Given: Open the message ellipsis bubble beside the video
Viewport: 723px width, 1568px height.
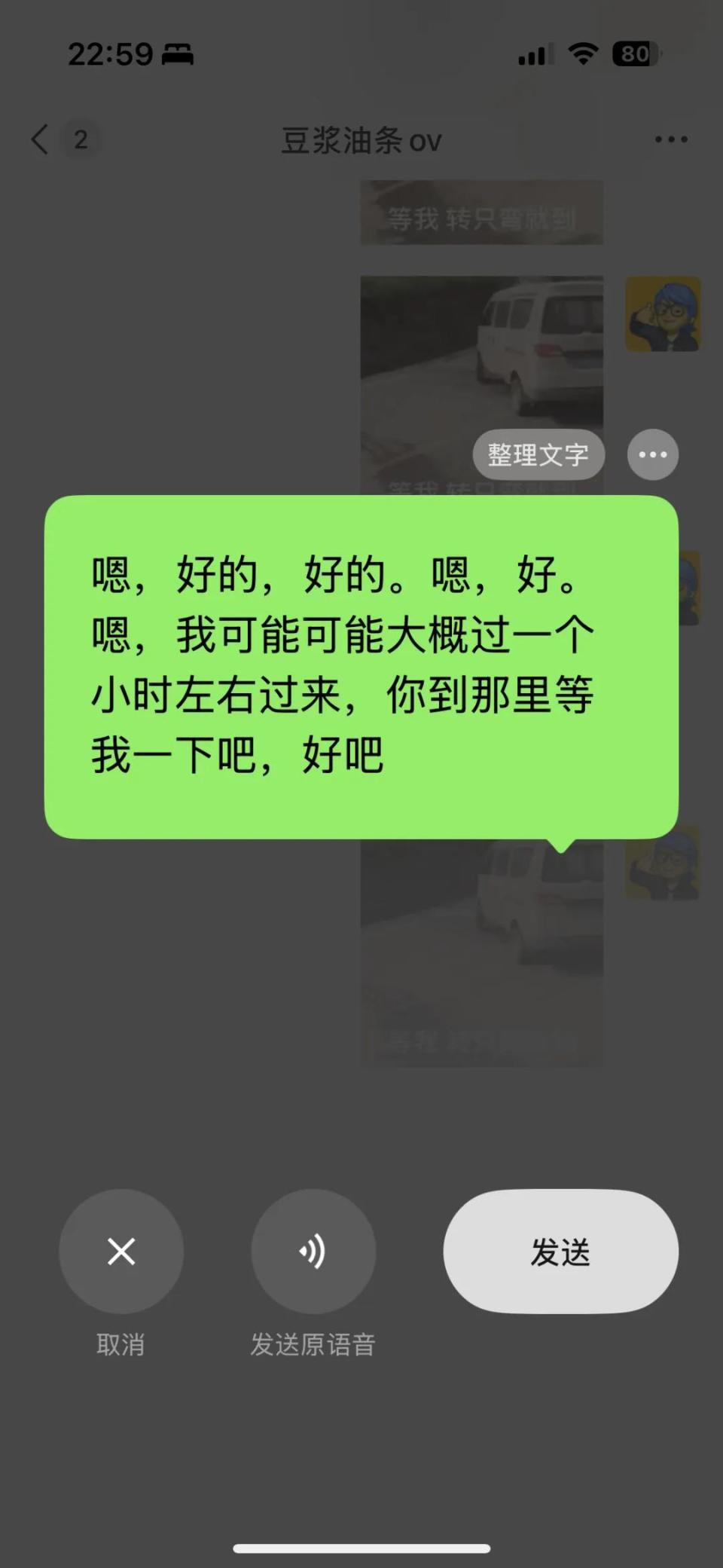Looking at the screenshot, I should click(x=652, y=454).
